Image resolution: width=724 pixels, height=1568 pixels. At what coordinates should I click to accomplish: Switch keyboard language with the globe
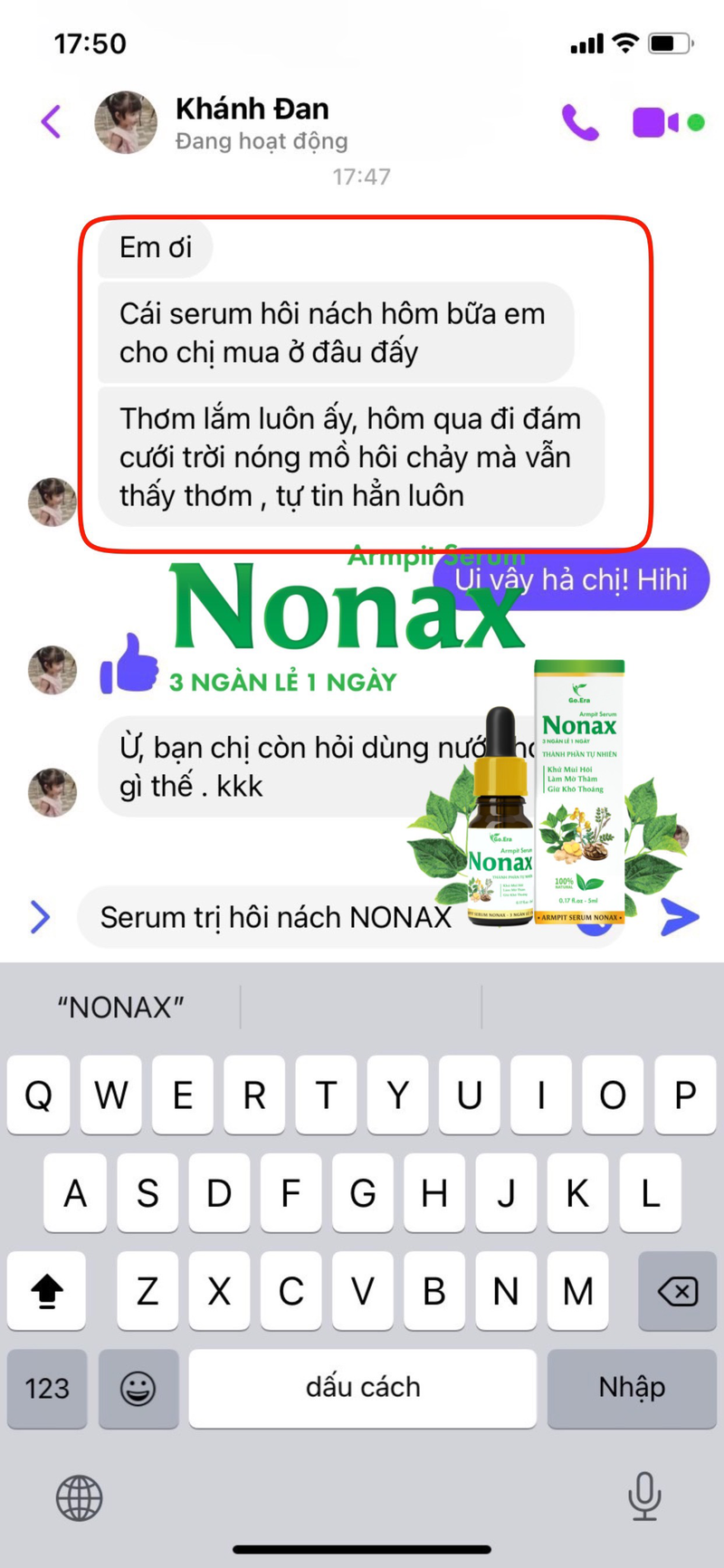[x=80, y=1497]
